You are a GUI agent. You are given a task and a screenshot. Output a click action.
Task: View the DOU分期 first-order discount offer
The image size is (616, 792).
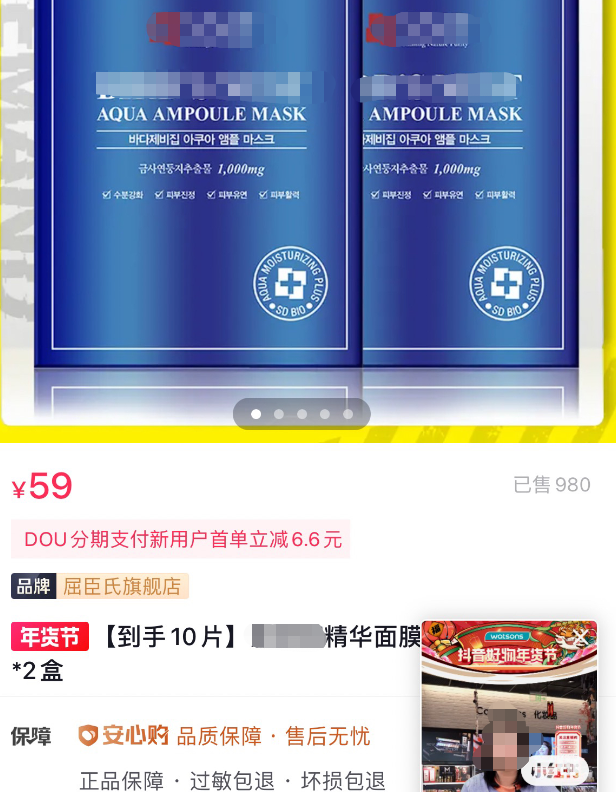tap(182, 540)
